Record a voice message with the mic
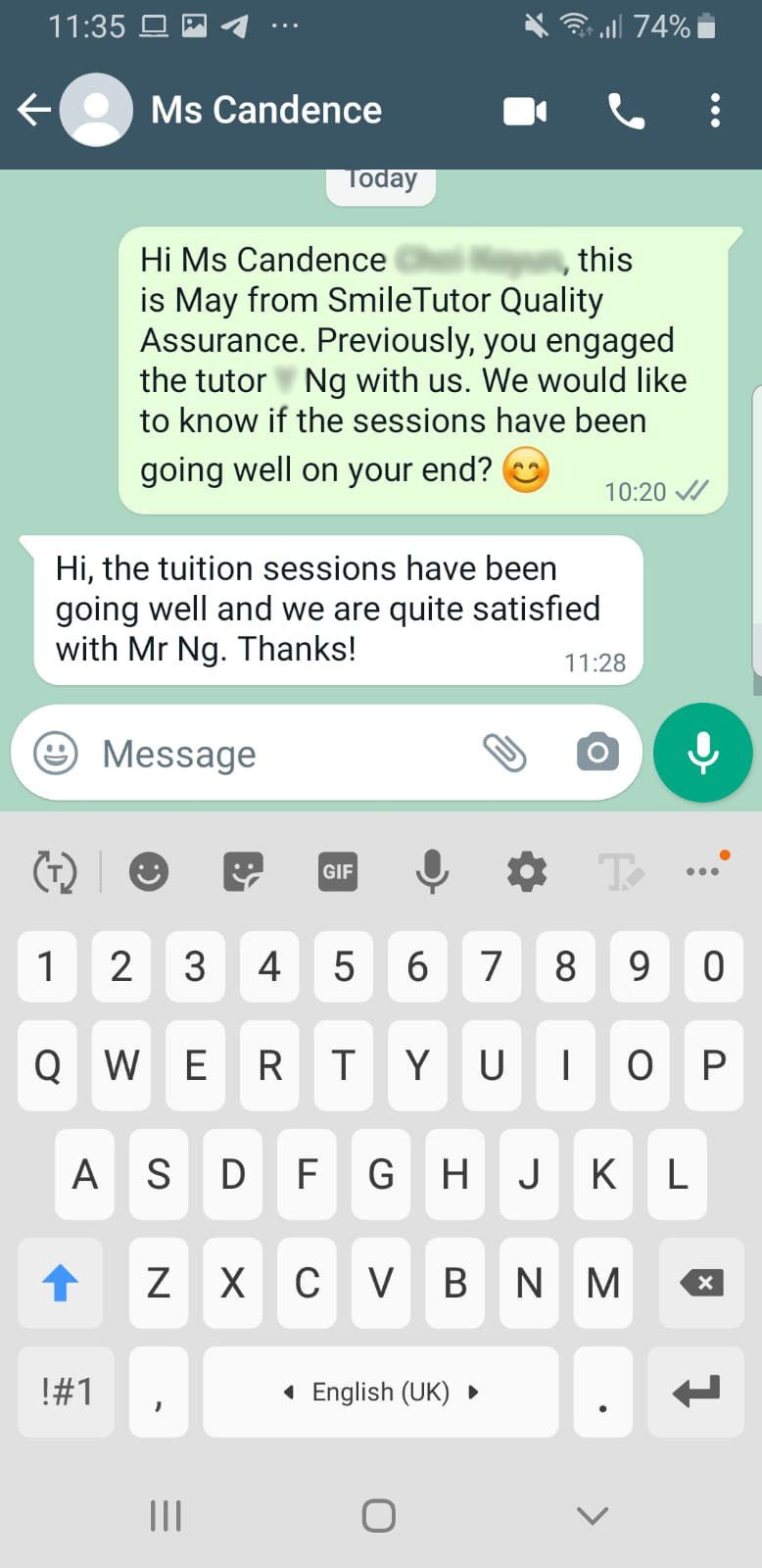 tap(702, 753)
